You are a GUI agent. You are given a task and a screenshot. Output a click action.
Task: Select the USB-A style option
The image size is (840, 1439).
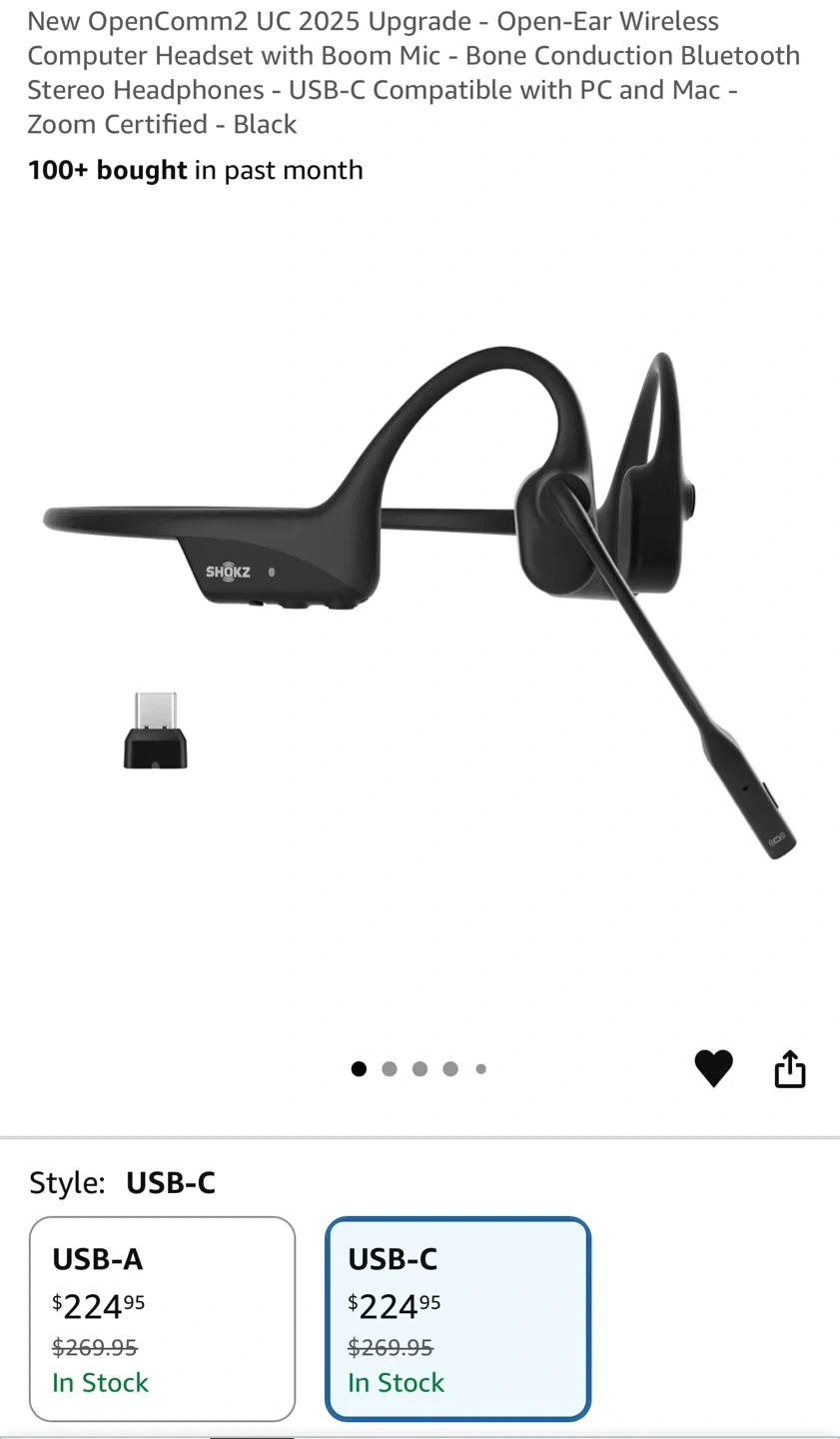point(163,1318)
